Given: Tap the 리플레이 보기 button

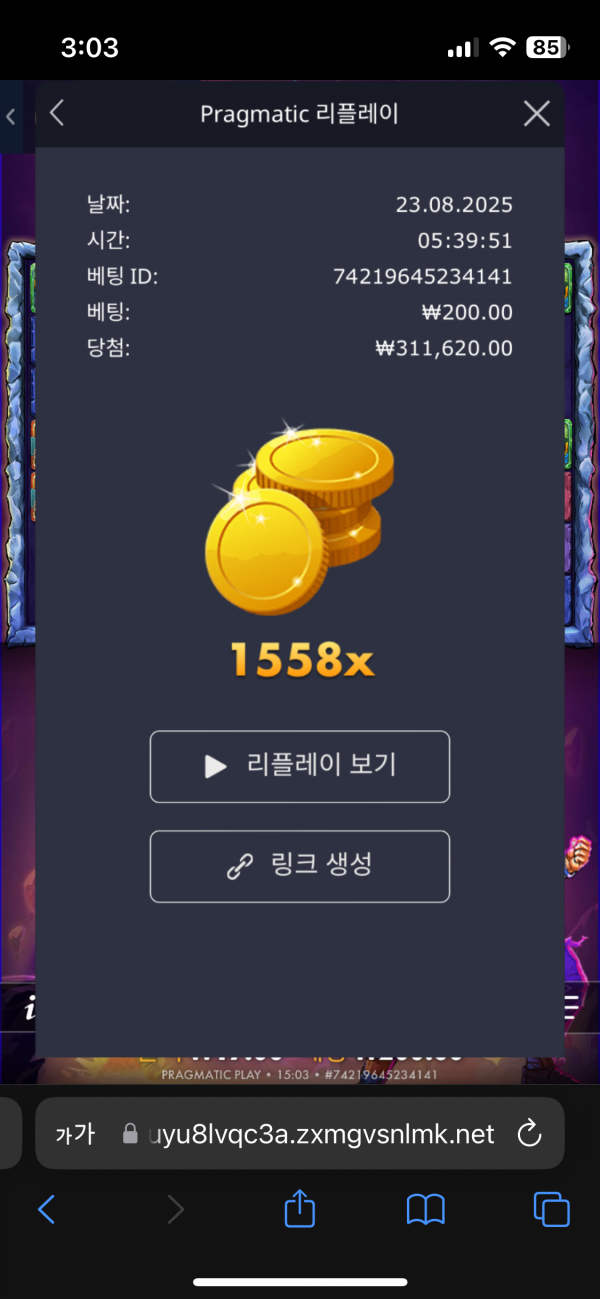Looking at the screenshot, I should pyautogui.click(x=300, y=767).
